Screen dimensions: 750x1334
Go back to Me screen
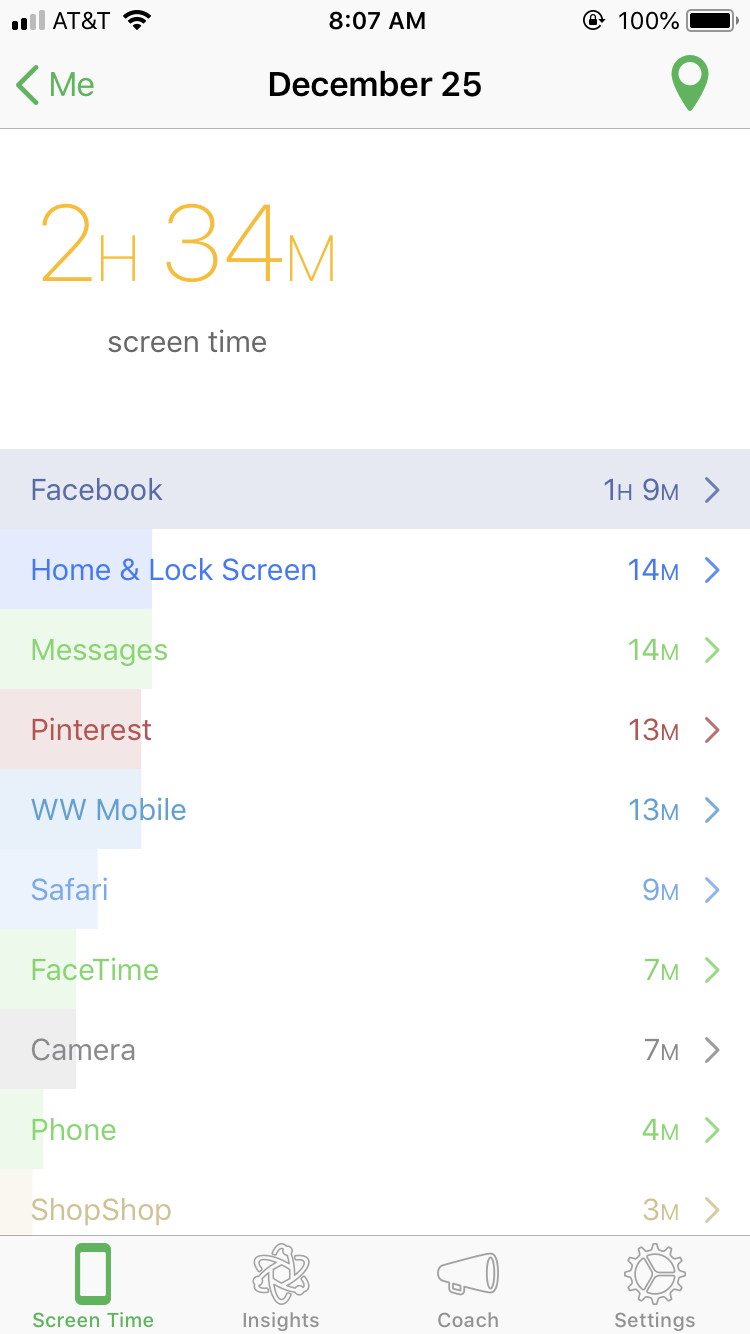[x=56, y=85]
